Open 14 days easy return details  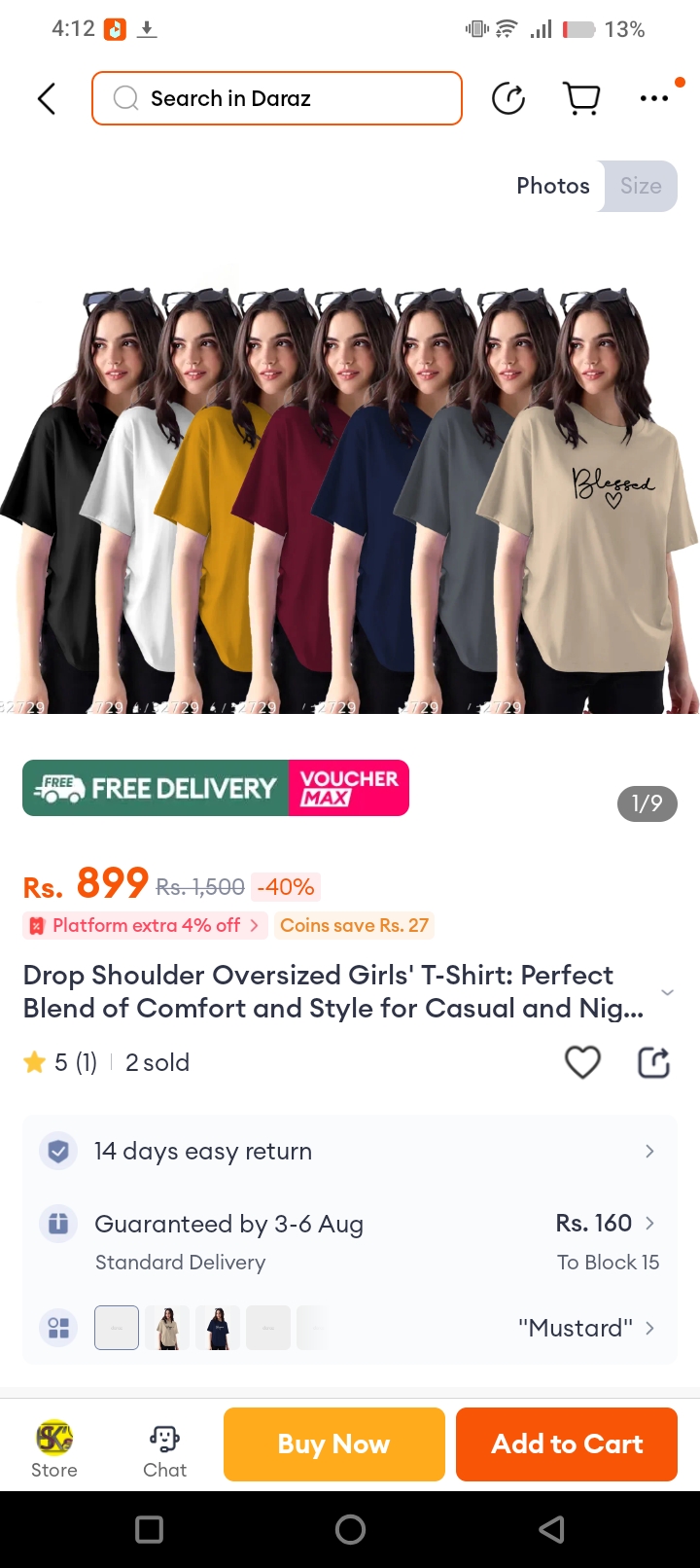[x=350, y=1152]
